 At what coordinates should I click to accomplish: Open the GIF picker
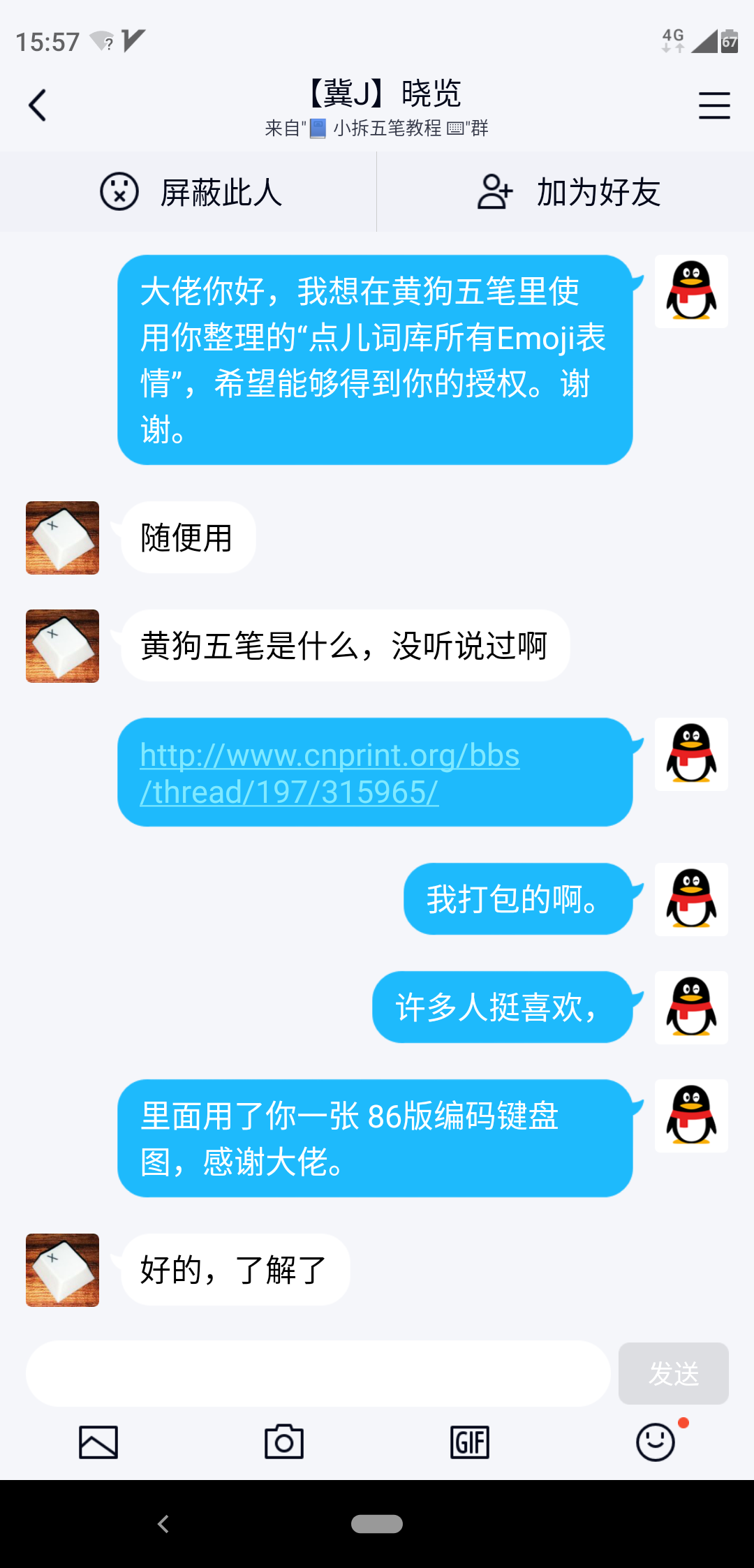click(x=469, y=1442)
